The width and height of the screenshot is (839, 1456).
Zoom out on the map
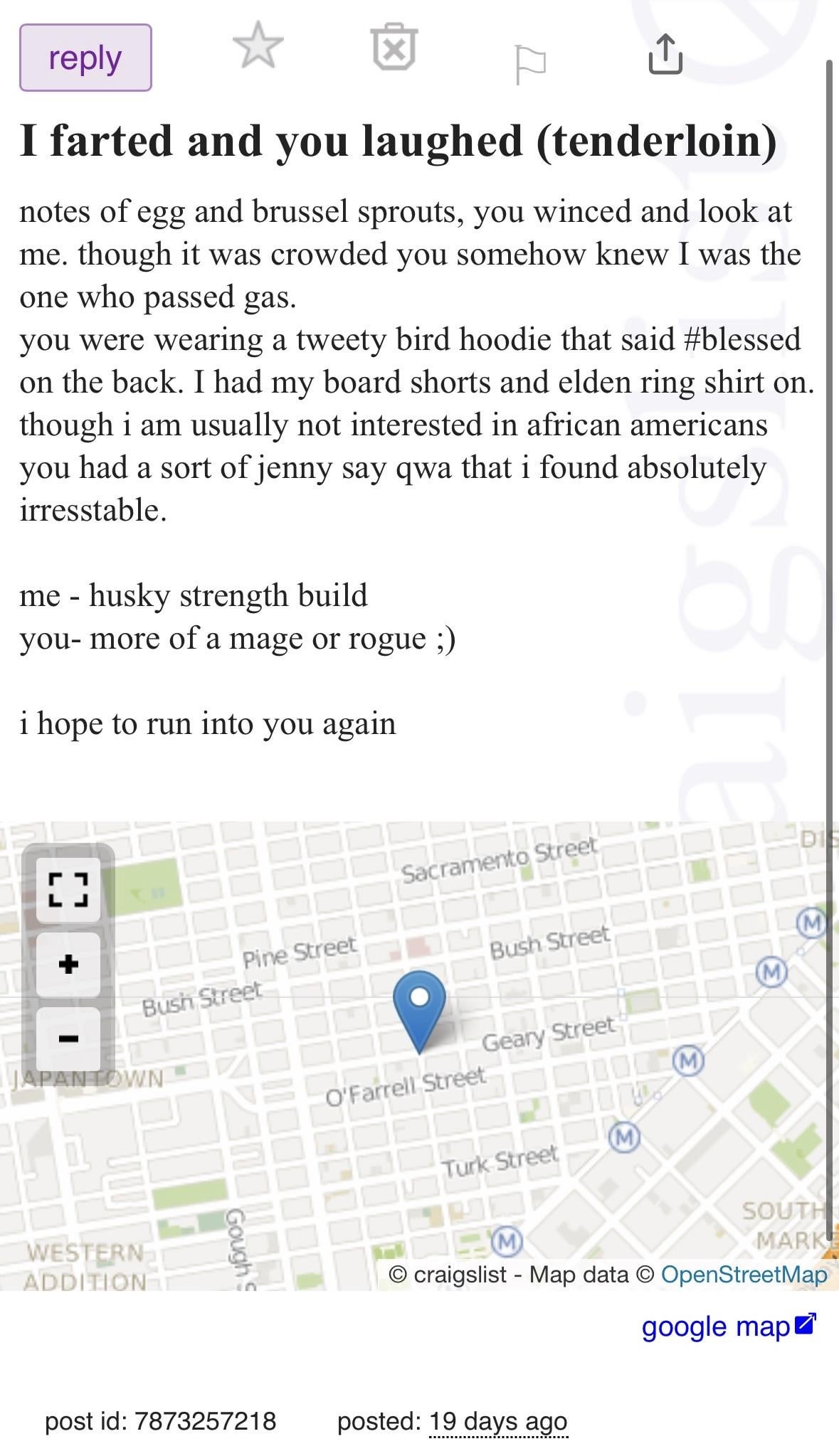68,1038
